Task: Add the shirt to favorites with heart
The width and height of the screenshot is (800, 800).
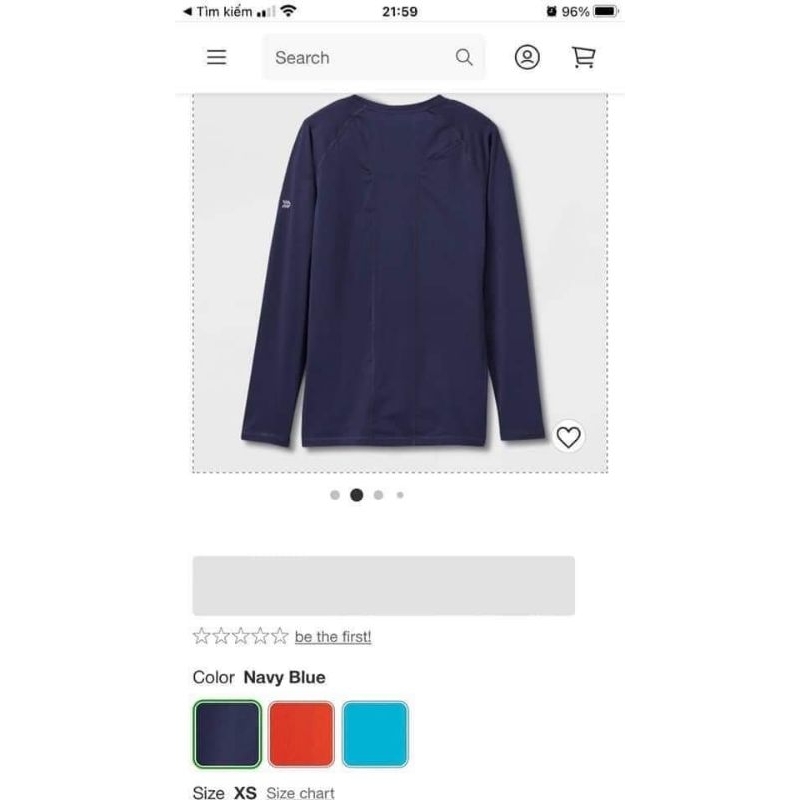Action: click(569, 437)
